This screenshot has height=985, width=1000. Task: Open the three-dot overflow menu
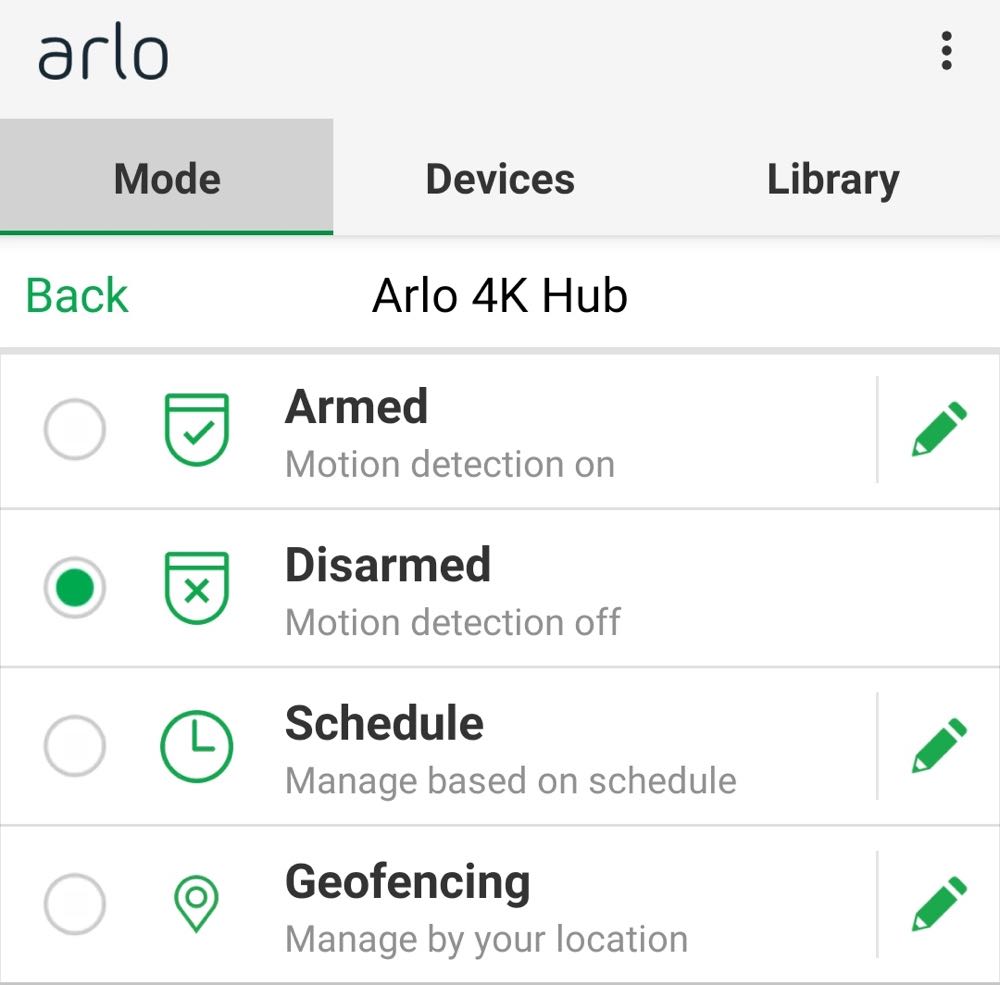tap(945, 52)
